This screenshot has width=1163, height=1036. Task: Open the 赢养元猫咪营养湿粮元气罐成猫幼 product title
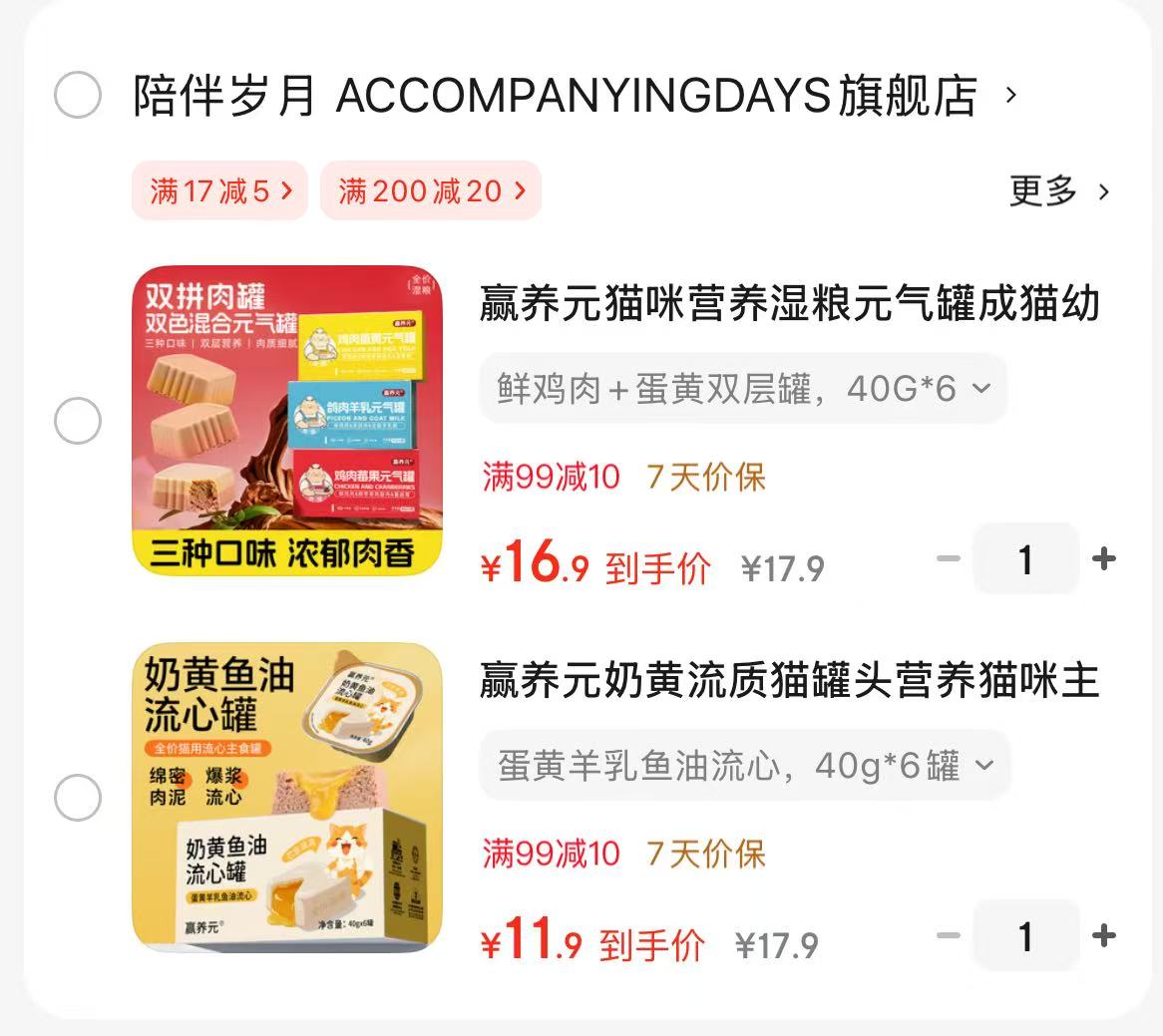(x=789, y=303)
